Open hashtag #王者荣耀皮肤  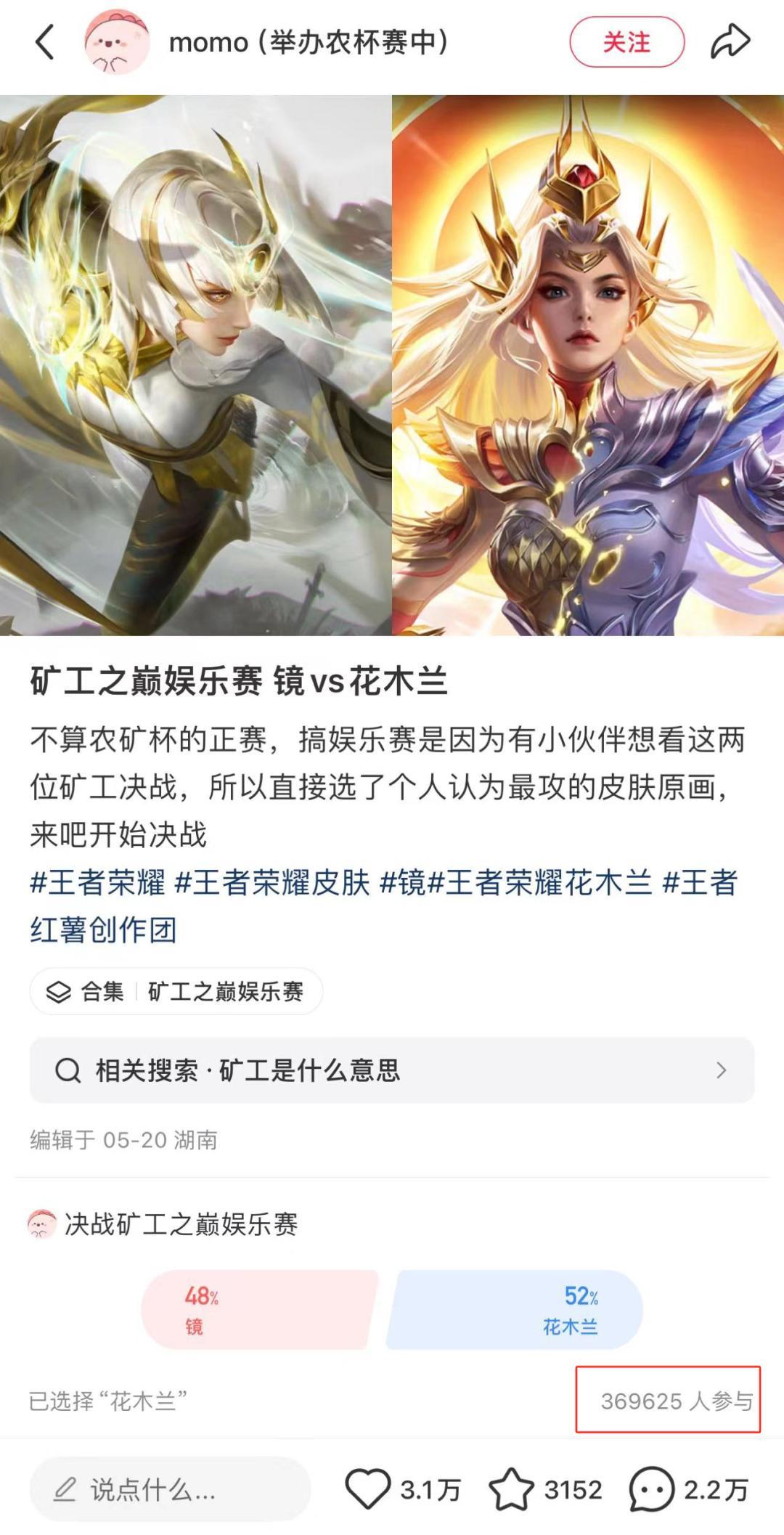click(x=272, y=883)
